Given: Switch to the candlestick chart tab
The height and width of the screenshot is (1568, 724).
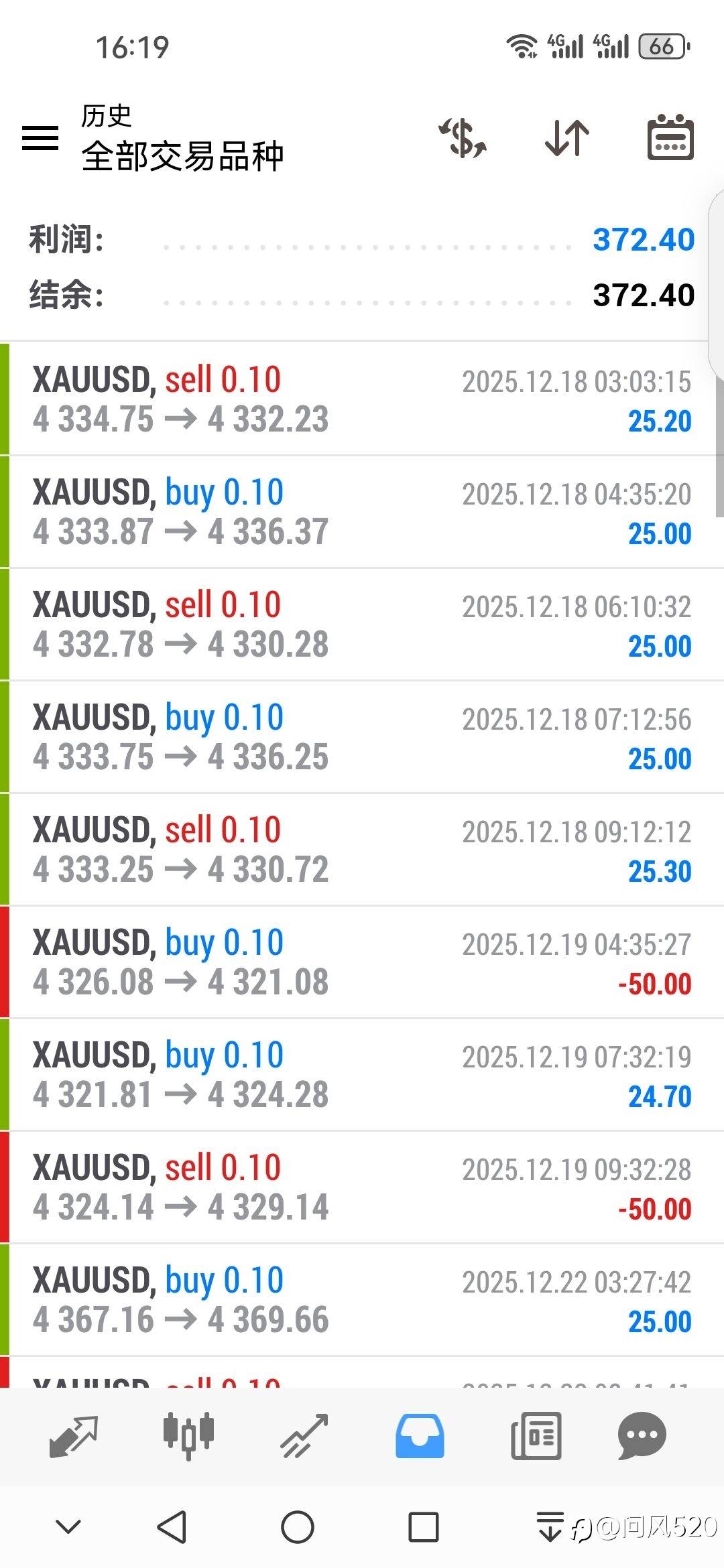Looking at the screenshot, I should point(188,1435).
